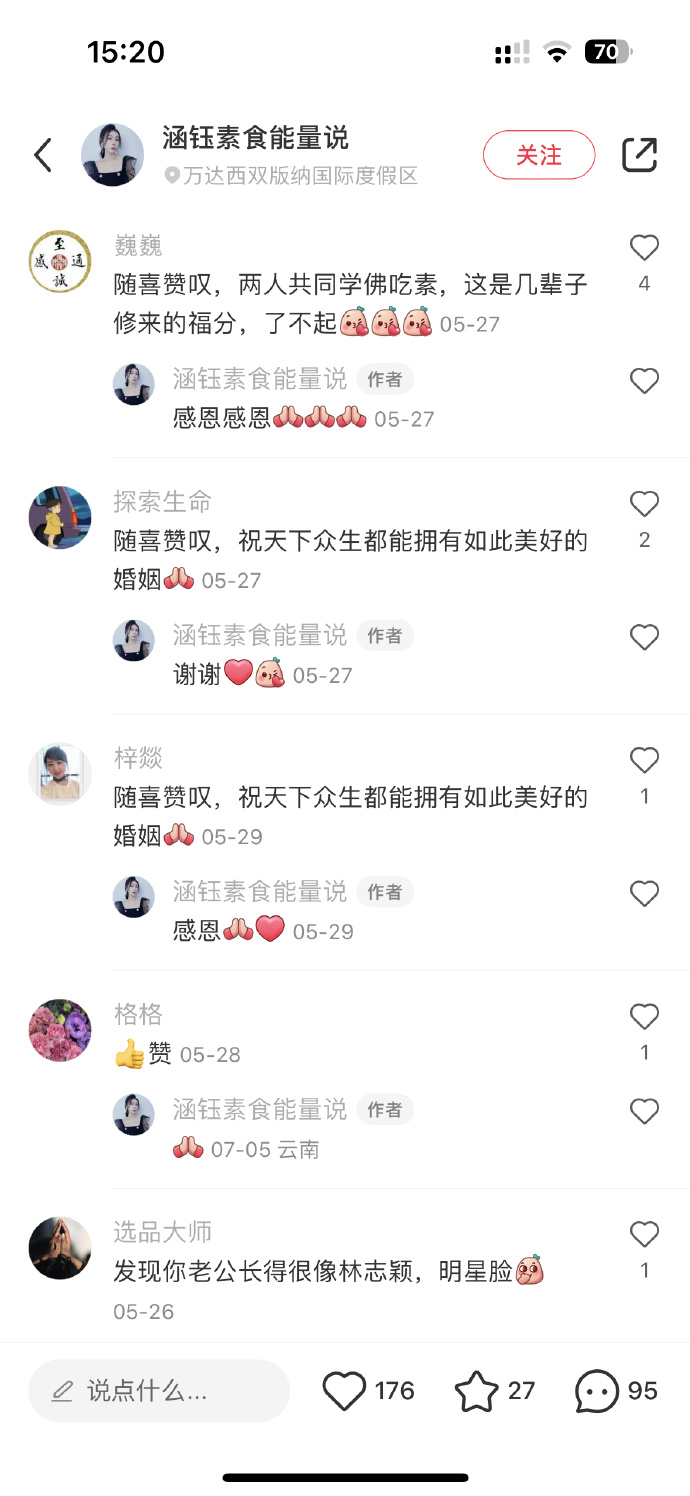Open 格格's profile avatar
This screenshot has height=1496, width=690.
[60, 1030]
